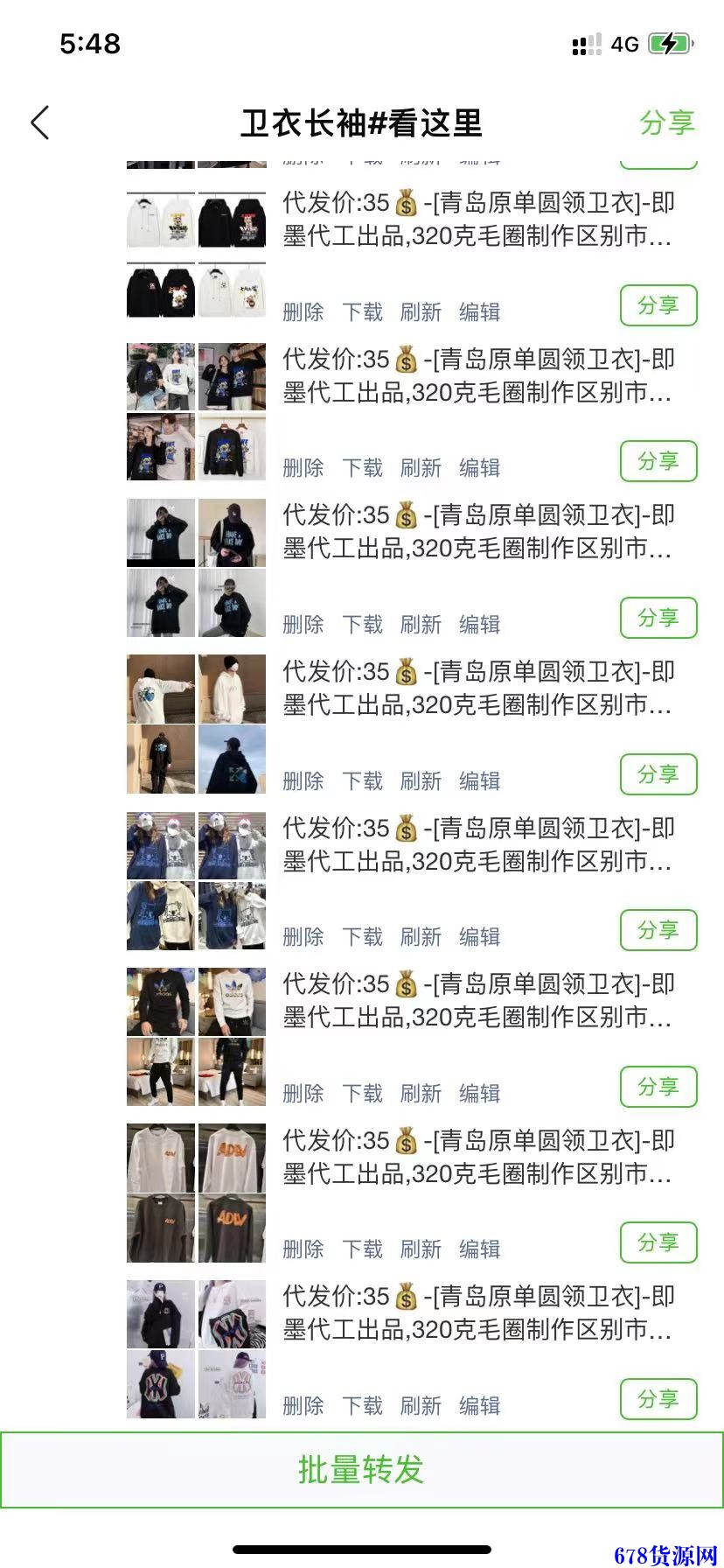Share the listing with orange ADLV sweatshirts
Viewport: 724px width, 1568px height.
[658, 1242]
